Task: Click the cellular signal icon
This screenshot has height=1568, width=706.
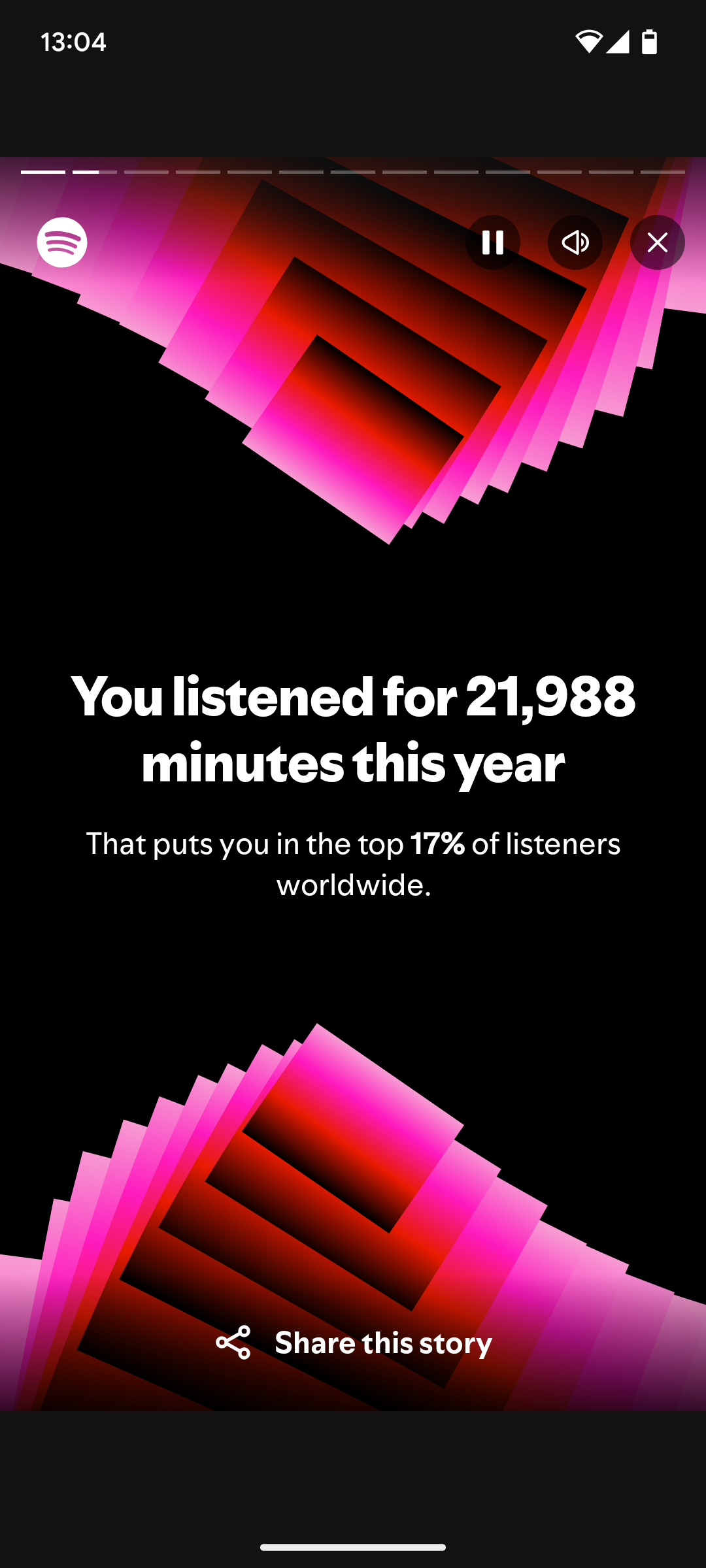Action: tap(619, 43)
